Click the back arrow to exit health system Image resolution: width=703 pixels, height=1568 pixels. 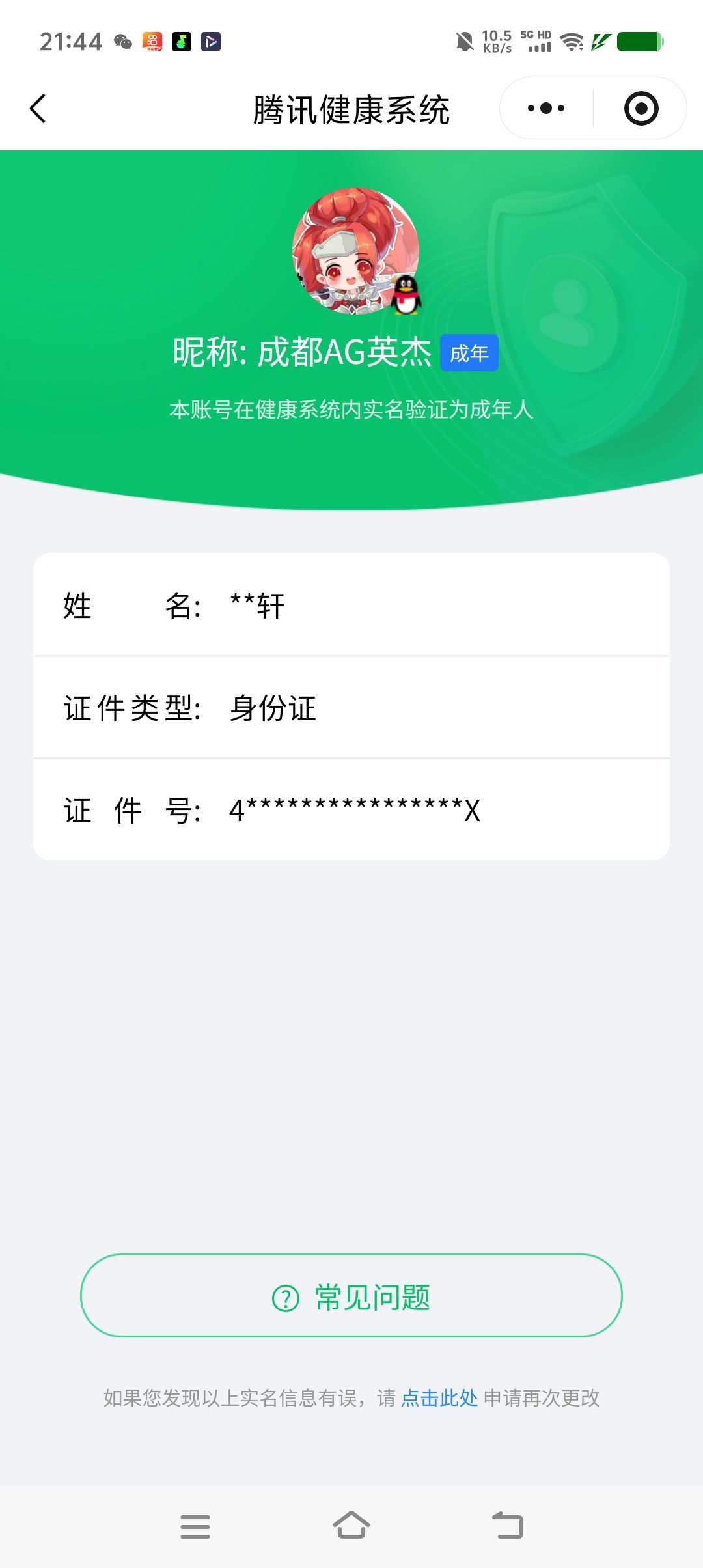pos(37,109)
